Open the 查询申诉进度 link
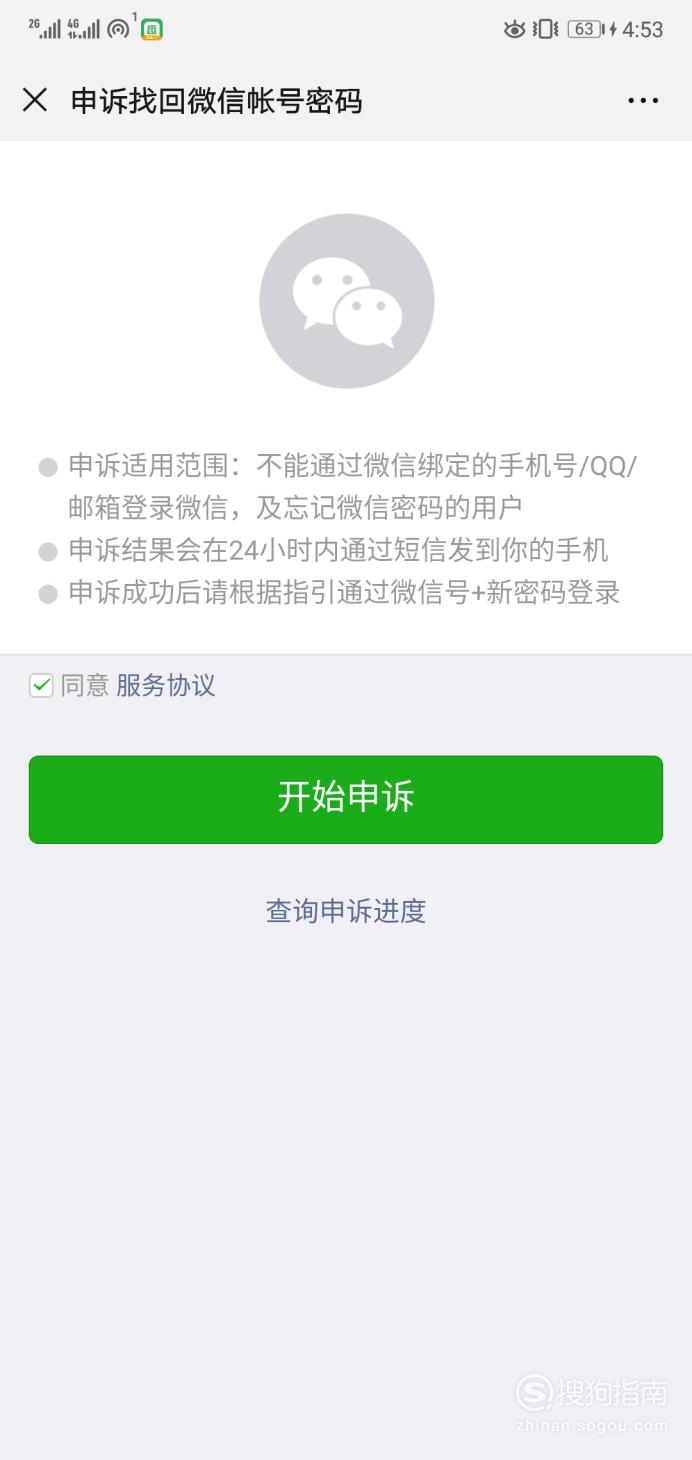The width and height of the screenshot is (692, 1460). [x=346, y=911]
